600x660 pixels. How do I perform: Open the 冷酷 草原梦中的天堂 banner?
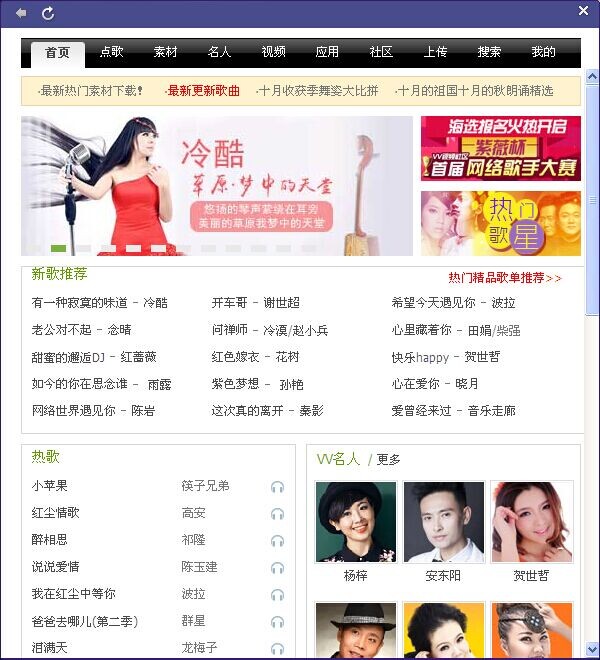click(x=217, y=185)
